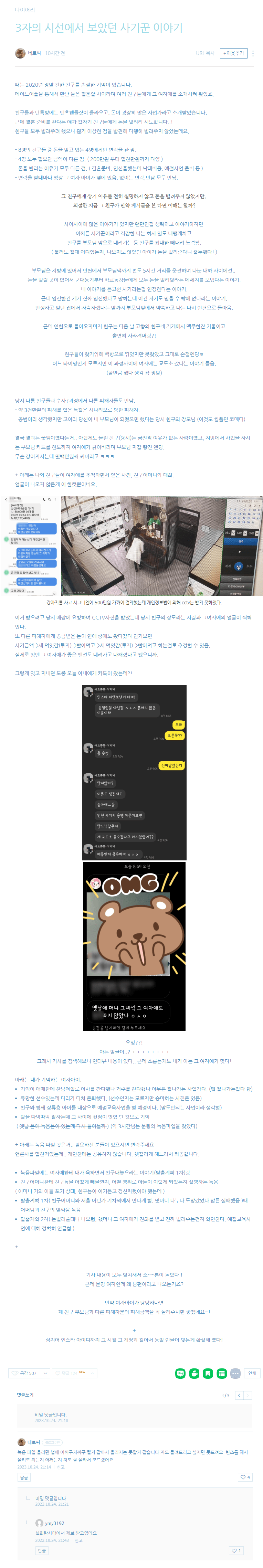This screenshot has width=263, height=1568.
Task: Open the 다이어리 category
Action: click(x=24, y=10)
